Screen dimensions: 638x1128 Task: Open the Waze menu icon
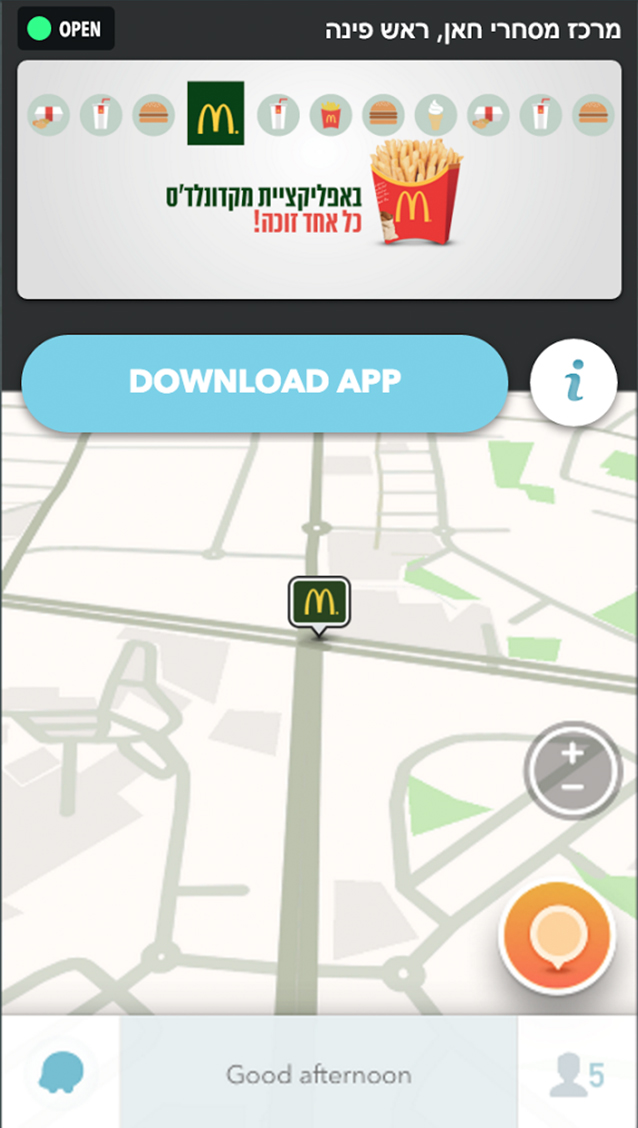(61, 1073)
